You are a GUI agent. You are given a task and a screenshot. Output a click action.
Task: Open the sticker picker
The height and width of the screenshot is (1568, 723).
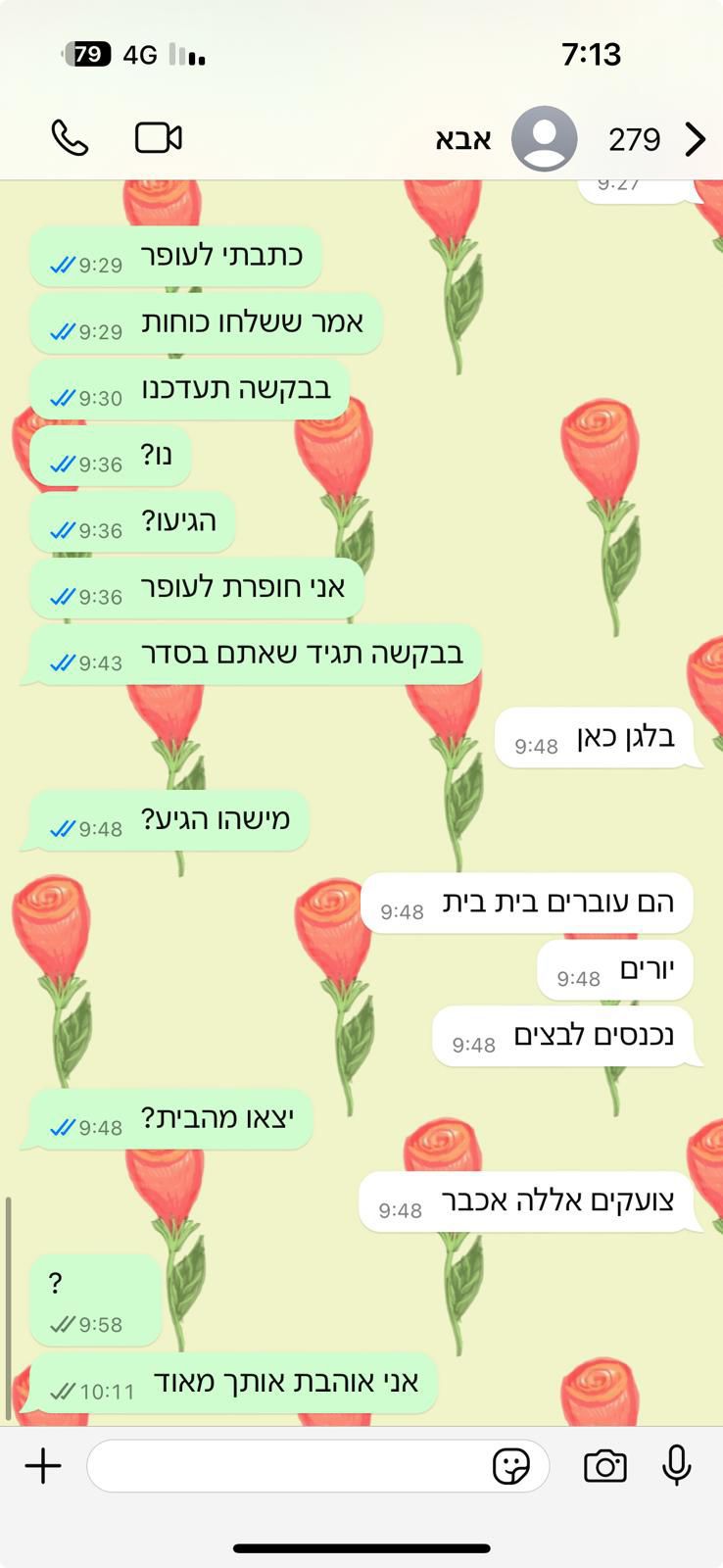pyautogui.click(x=510, y=1466)
